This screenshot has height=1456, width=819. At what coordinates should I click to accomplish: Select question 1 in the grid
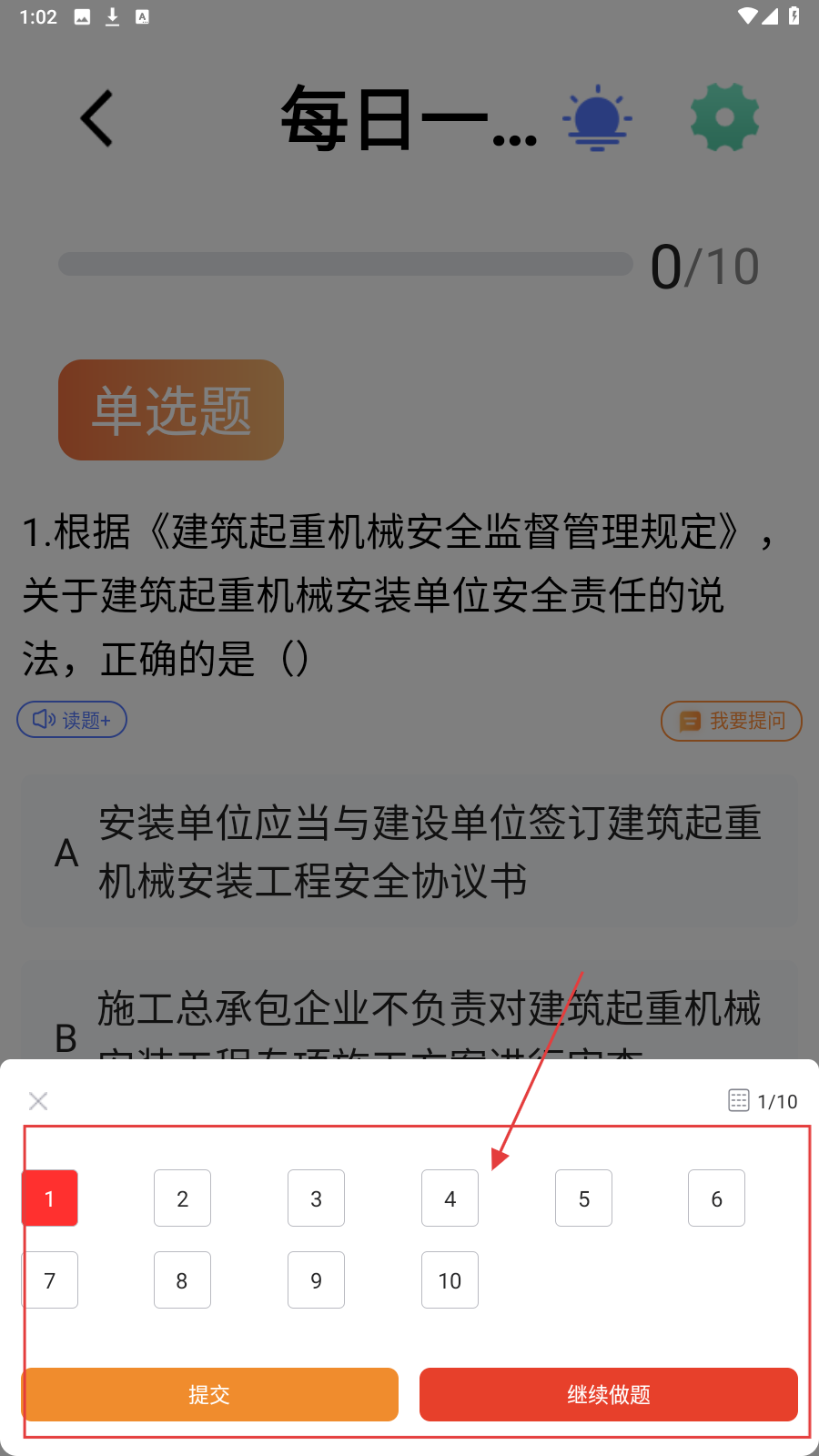tap(50, 1198)
